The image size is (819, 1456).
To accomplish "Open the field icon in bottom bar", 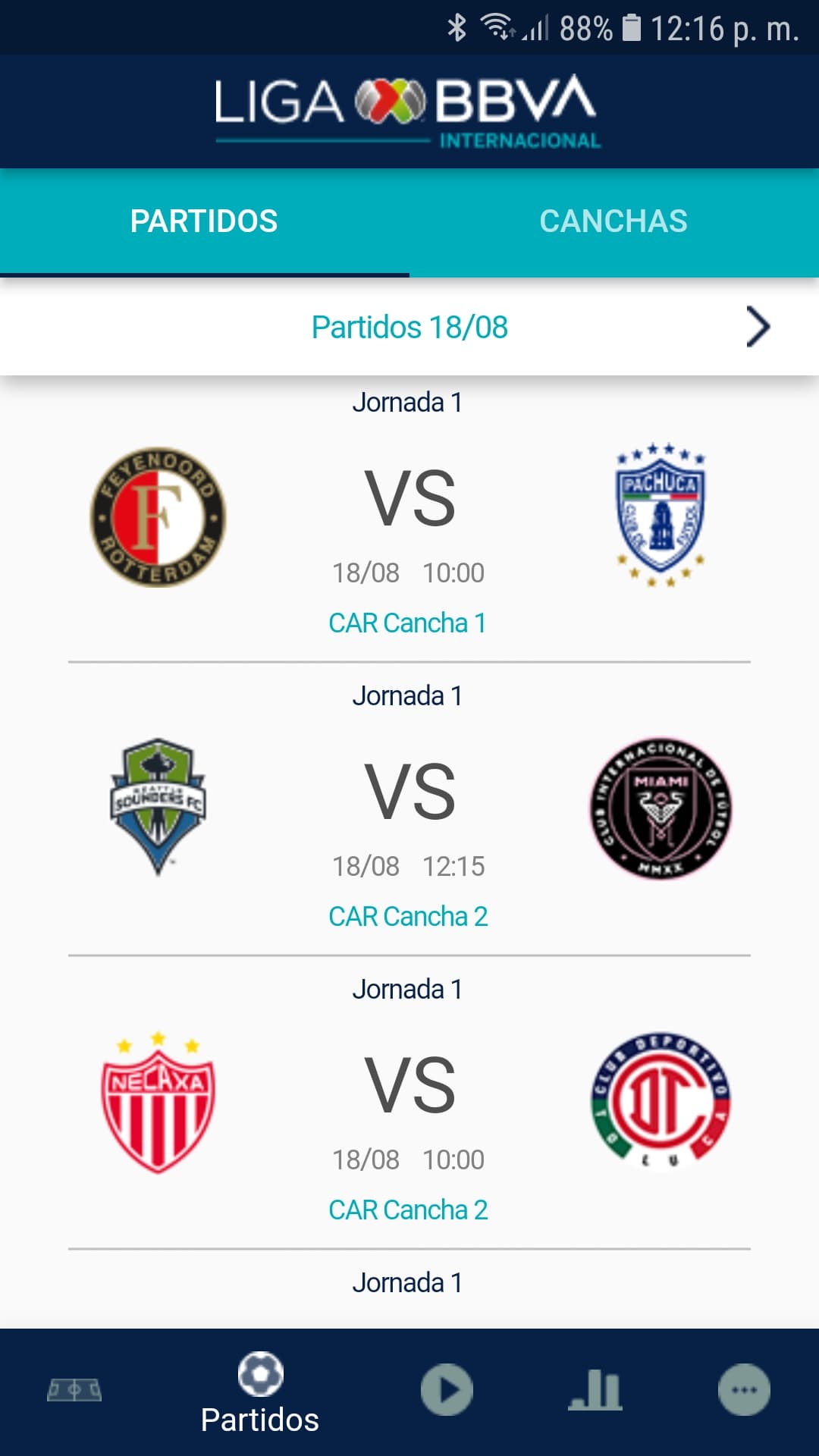I will (74, 1391).
